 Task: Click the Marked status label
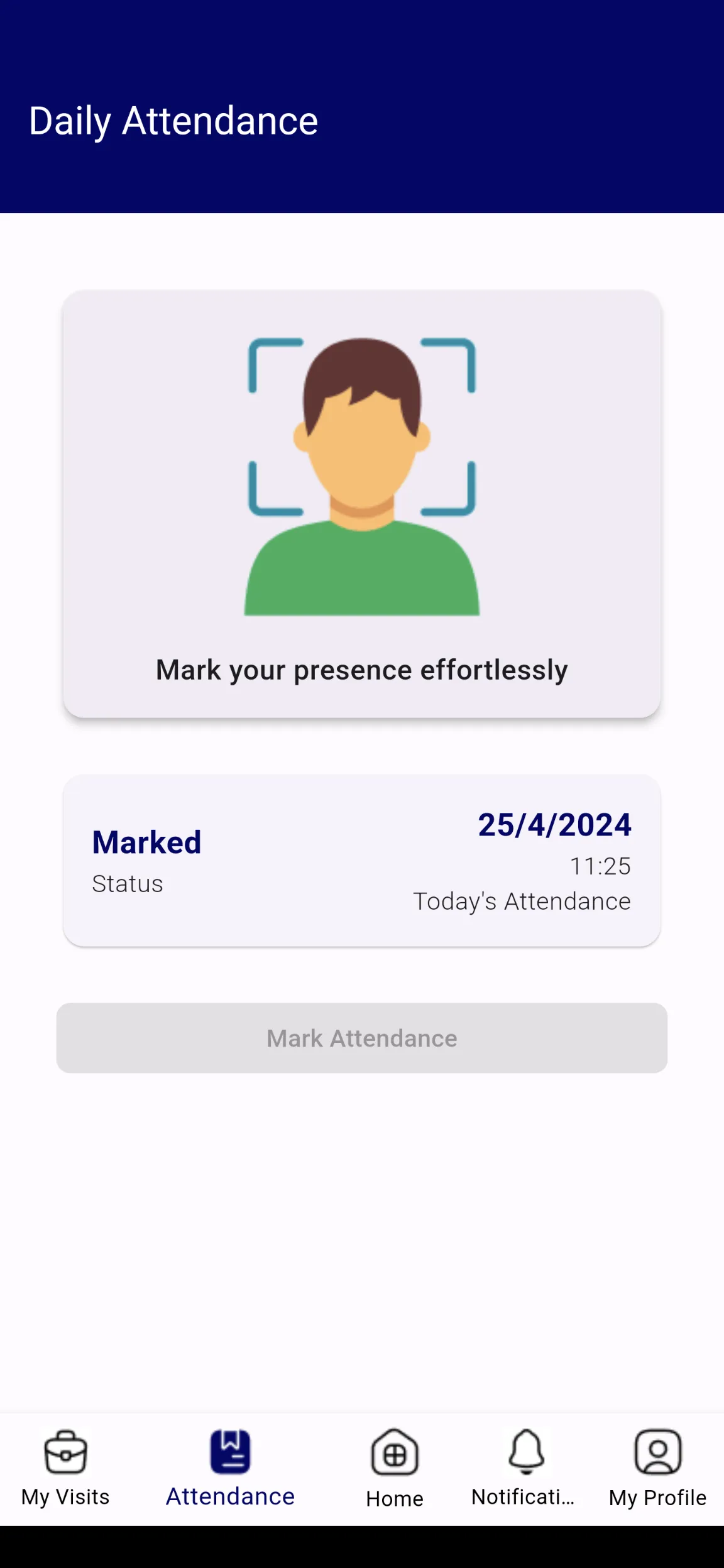click(x=146, y=842)
